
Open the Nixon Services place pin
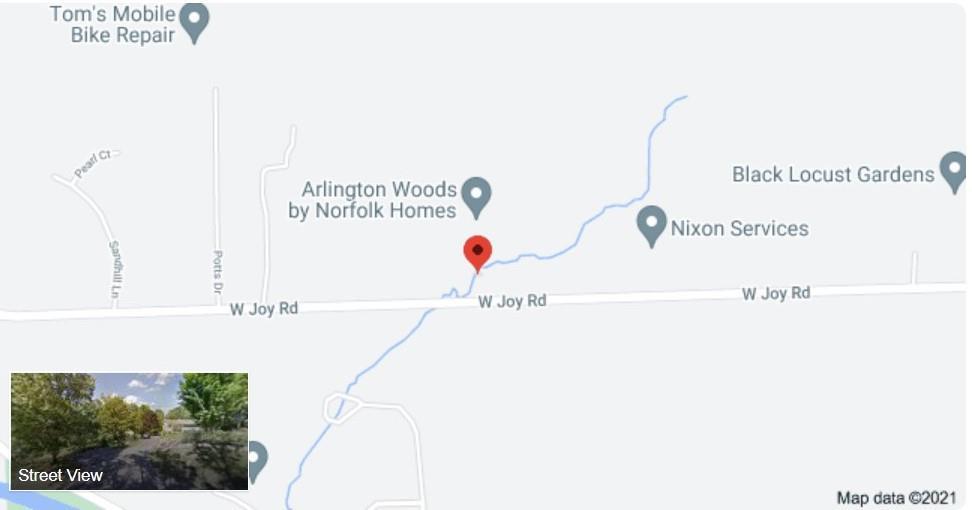pyautogui.click(x=652, y=224)
